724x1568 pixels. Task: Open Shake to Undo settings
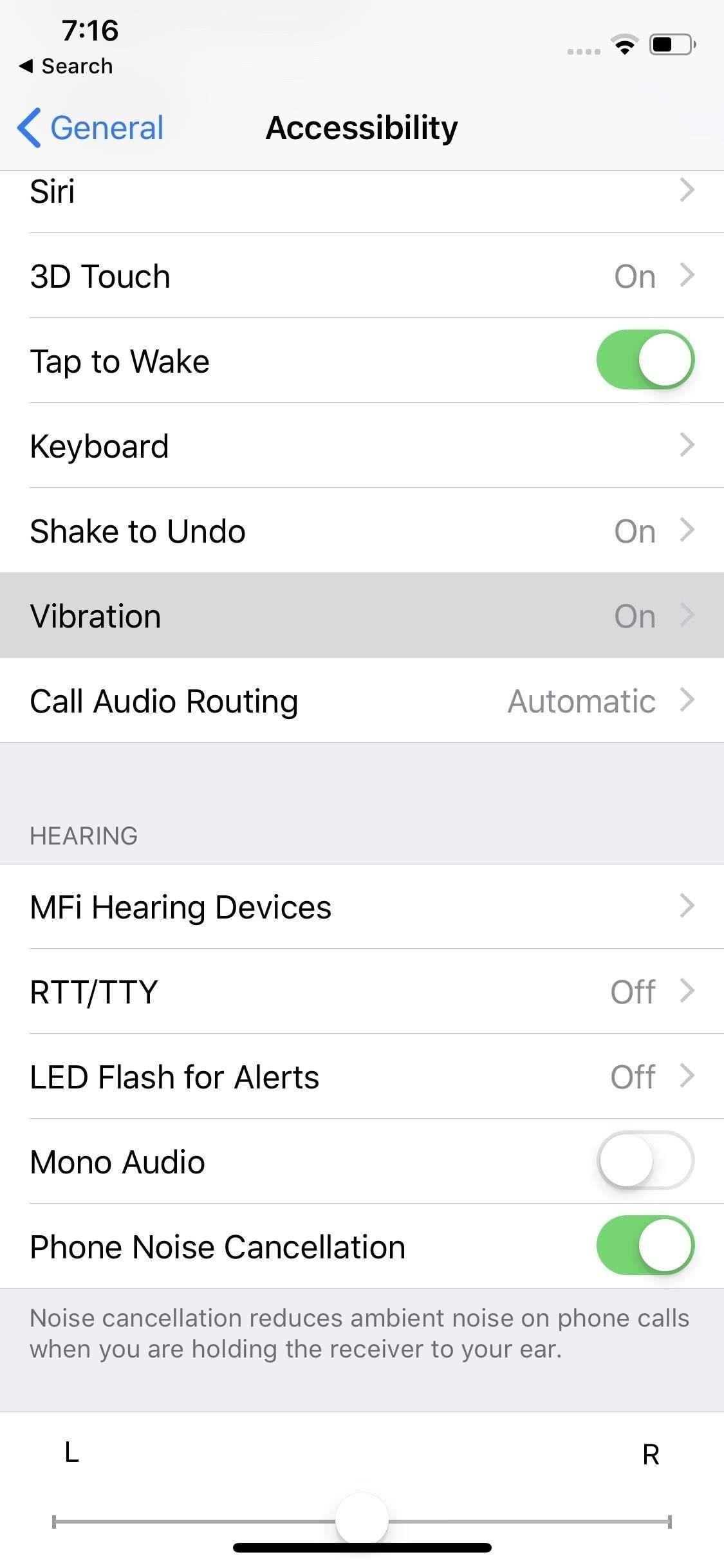[362, 531]
